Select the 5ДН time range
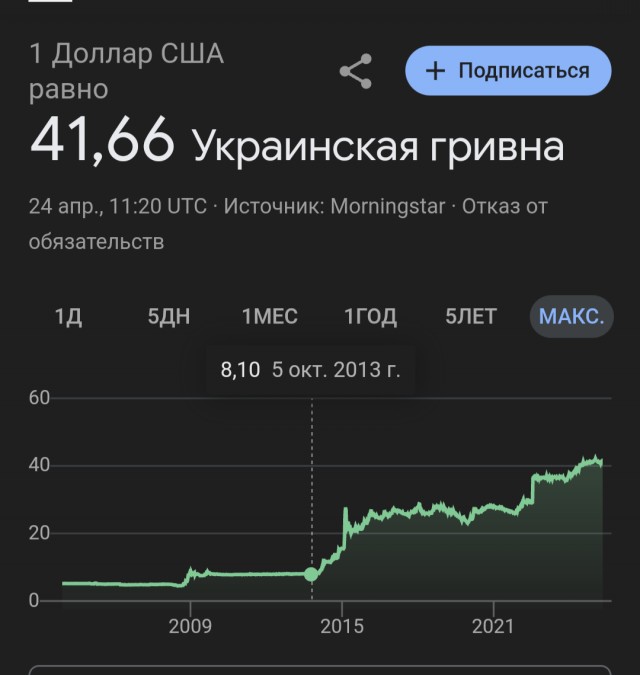This screenshot has width=640, height=675. click(x=169, y=317)
